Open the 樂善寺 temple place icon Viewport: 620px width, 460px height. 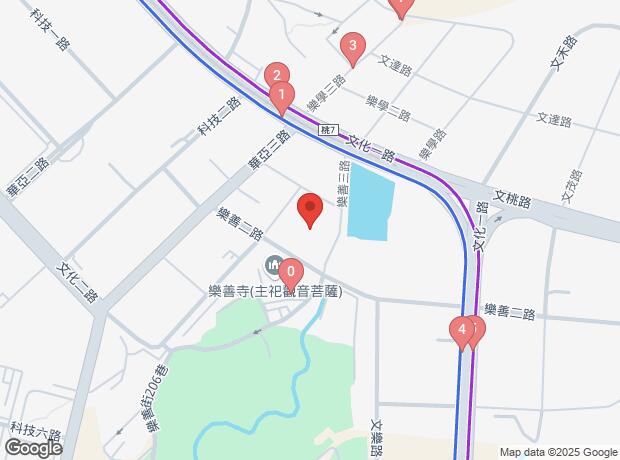[272, 265]
